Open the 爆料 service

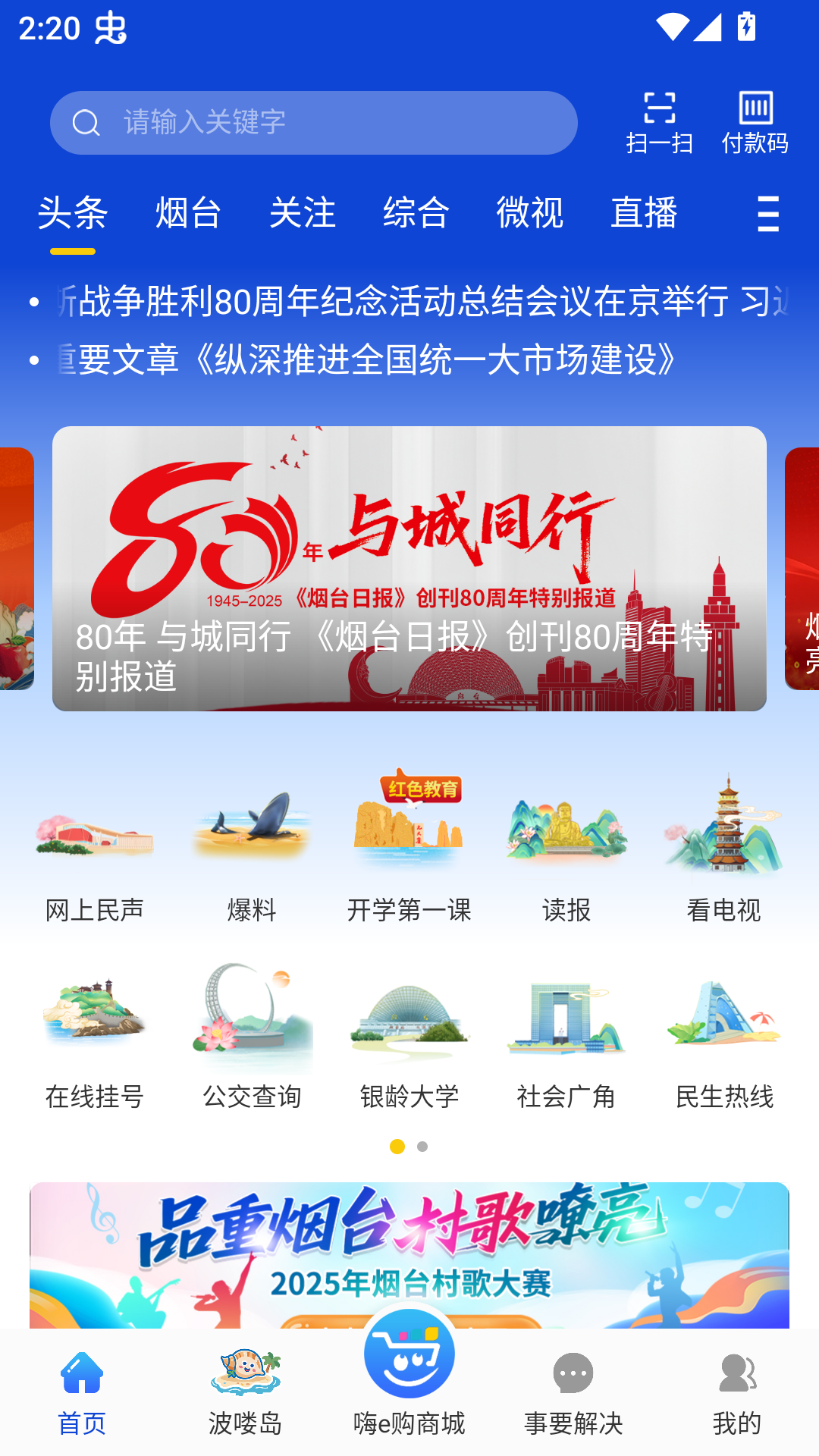pos(252,848)
